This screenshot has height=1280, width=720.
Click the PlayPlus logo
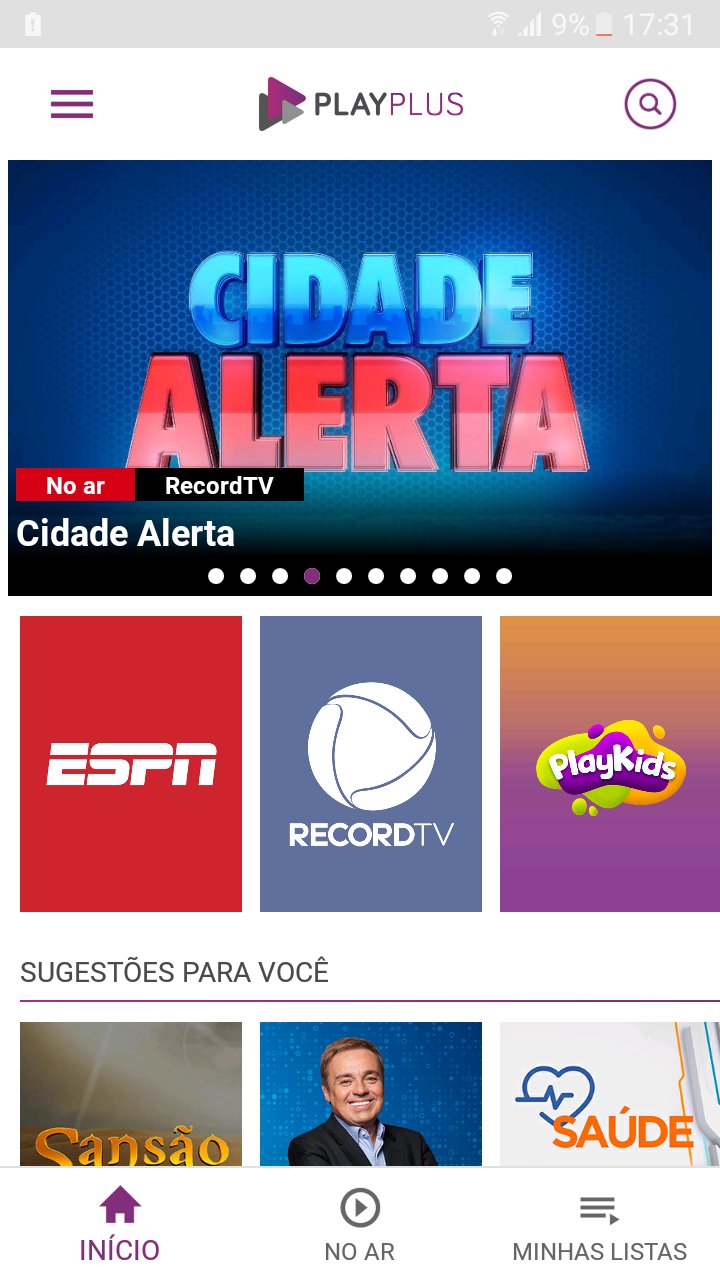[360, 103]
